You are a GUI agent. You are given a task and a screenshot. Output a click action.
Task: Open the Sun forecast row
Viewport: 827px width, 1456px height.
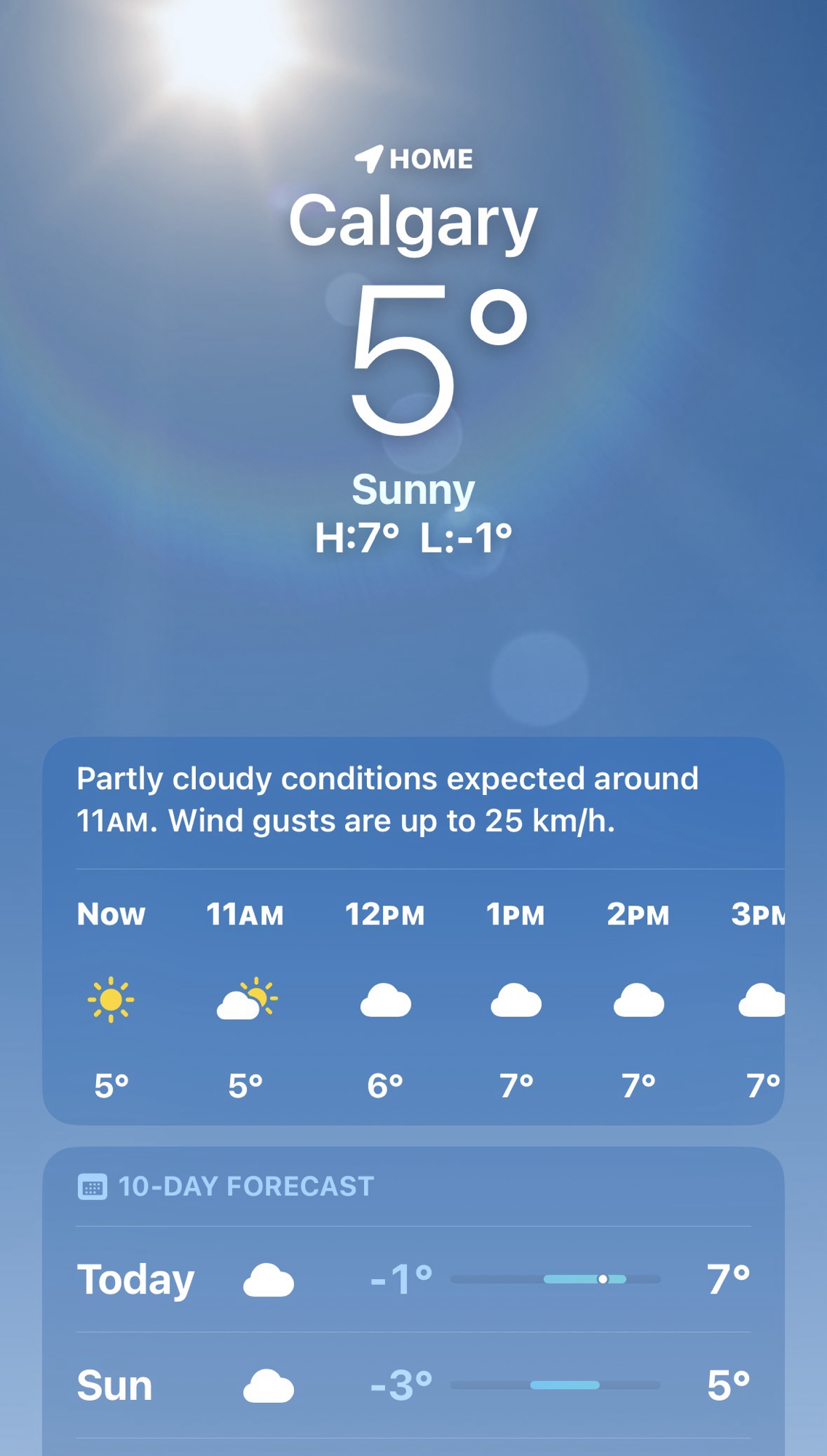(413, 1385)
